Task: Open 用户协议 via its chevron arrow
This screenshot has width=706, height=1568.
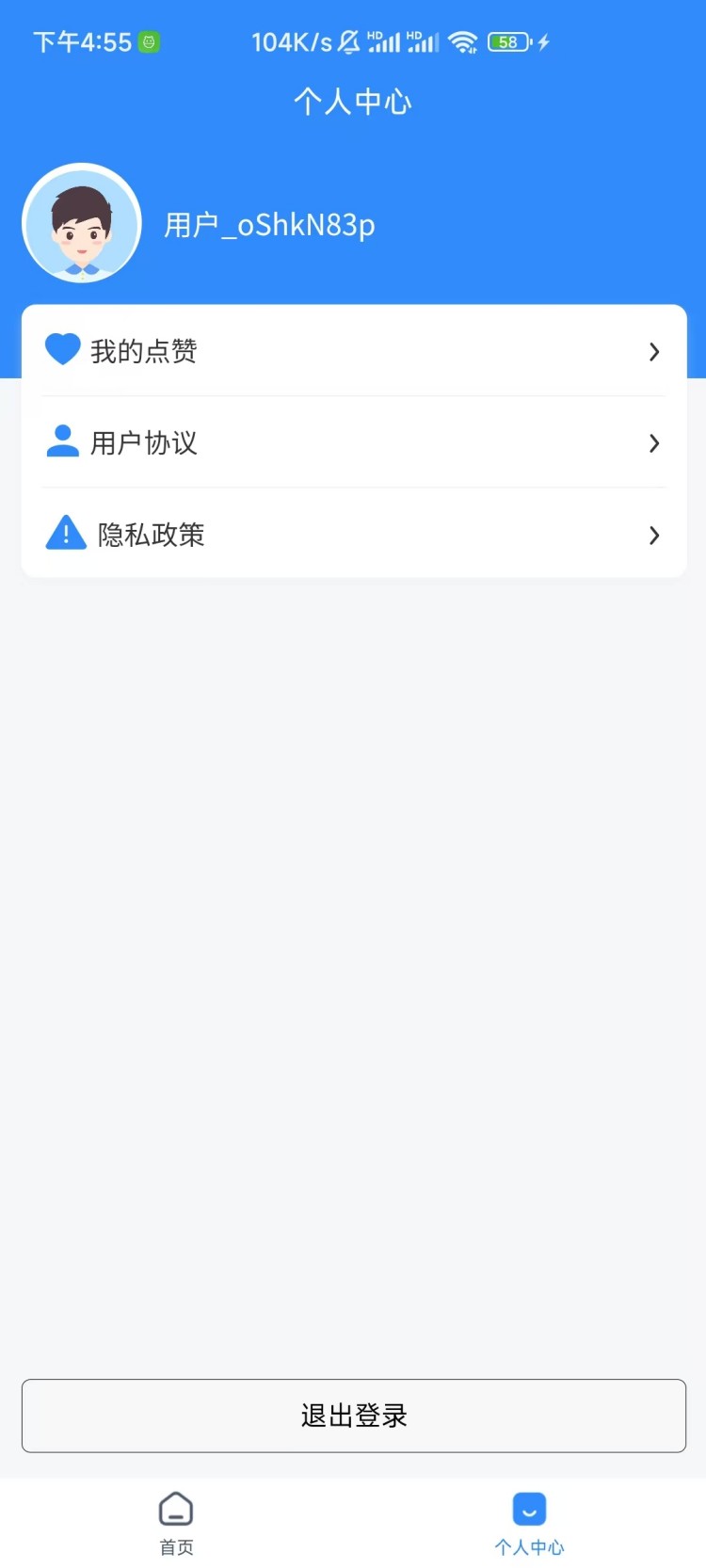Action: (x=654, y=443)
